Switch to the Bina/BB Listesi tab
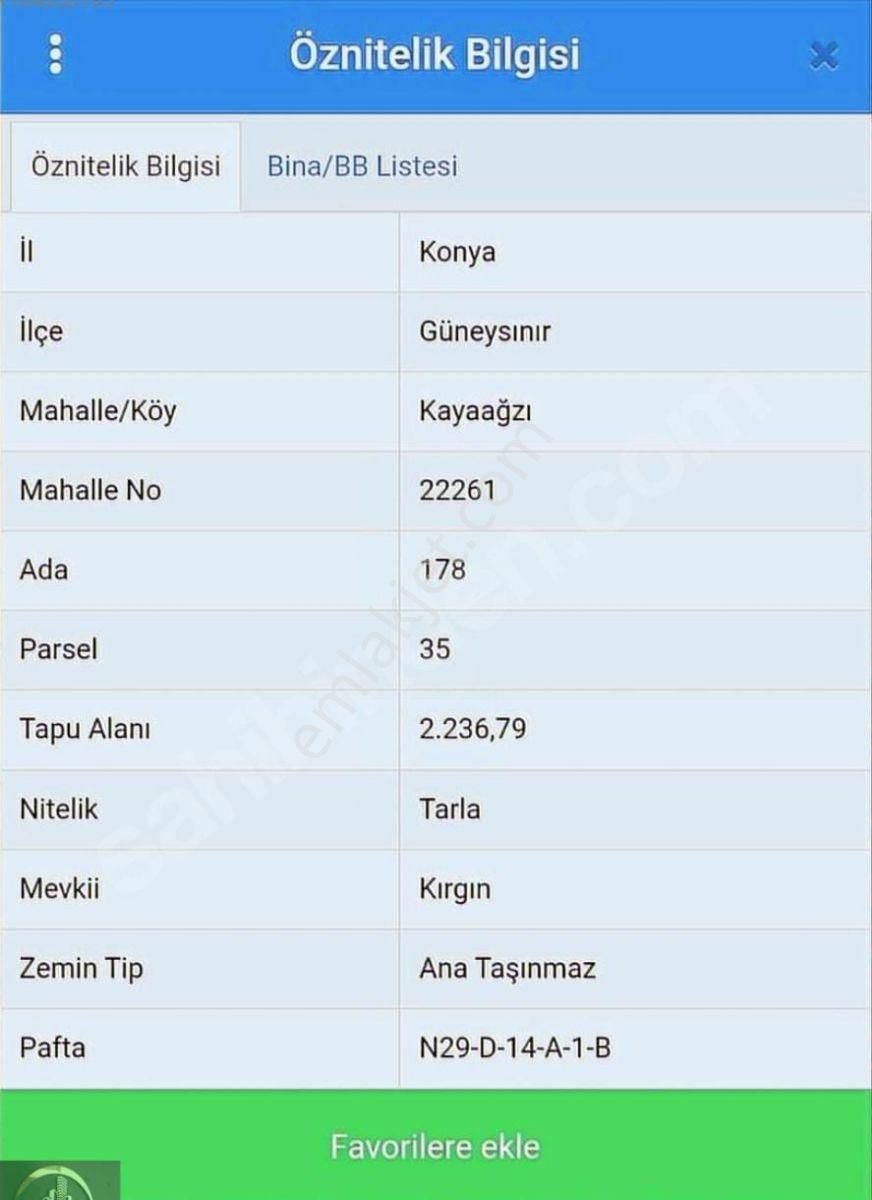 (360, 166)
